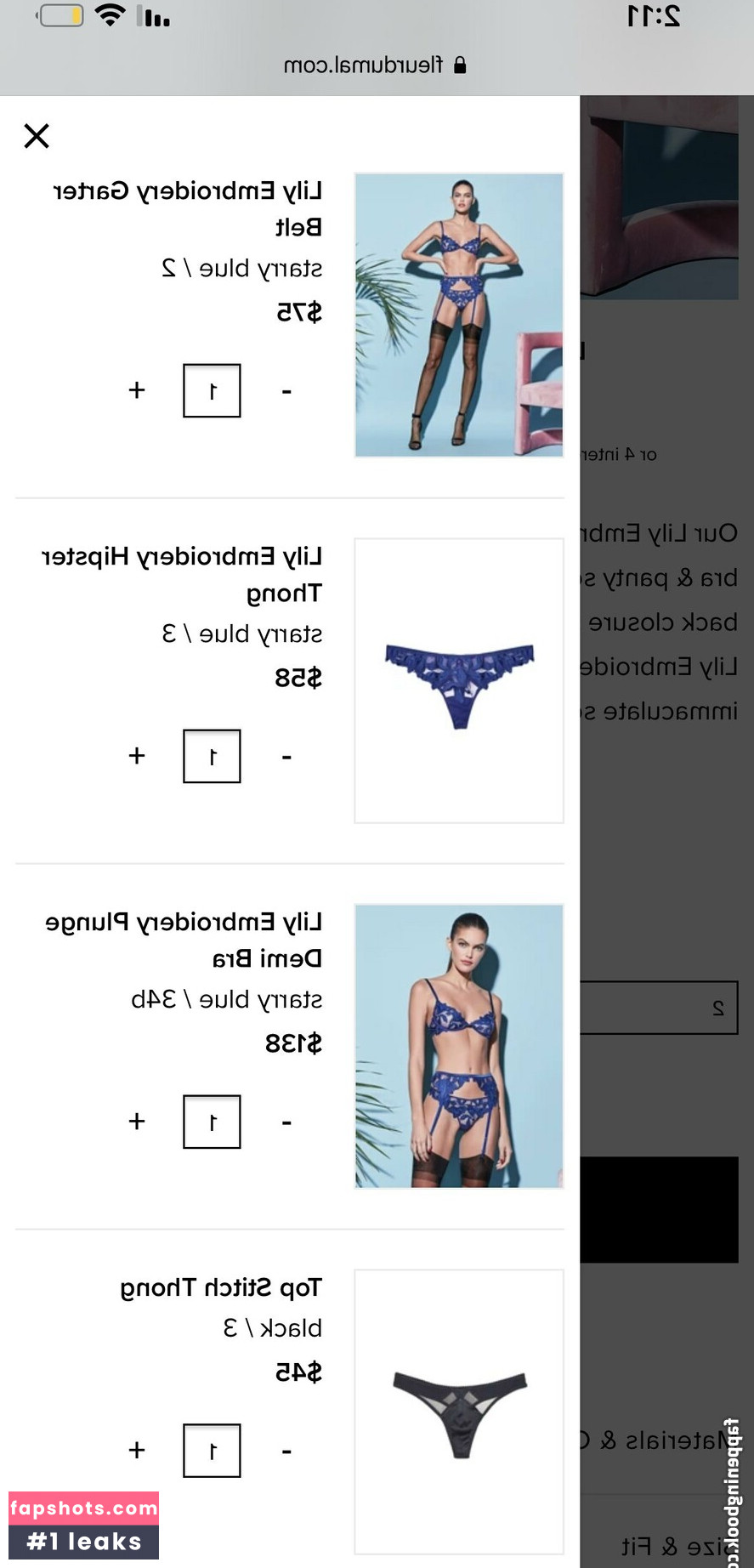
Task: Open the Lily Embroidery Plunge Demi Bra link
Action: pyautogui.click(x=184, y=940)
